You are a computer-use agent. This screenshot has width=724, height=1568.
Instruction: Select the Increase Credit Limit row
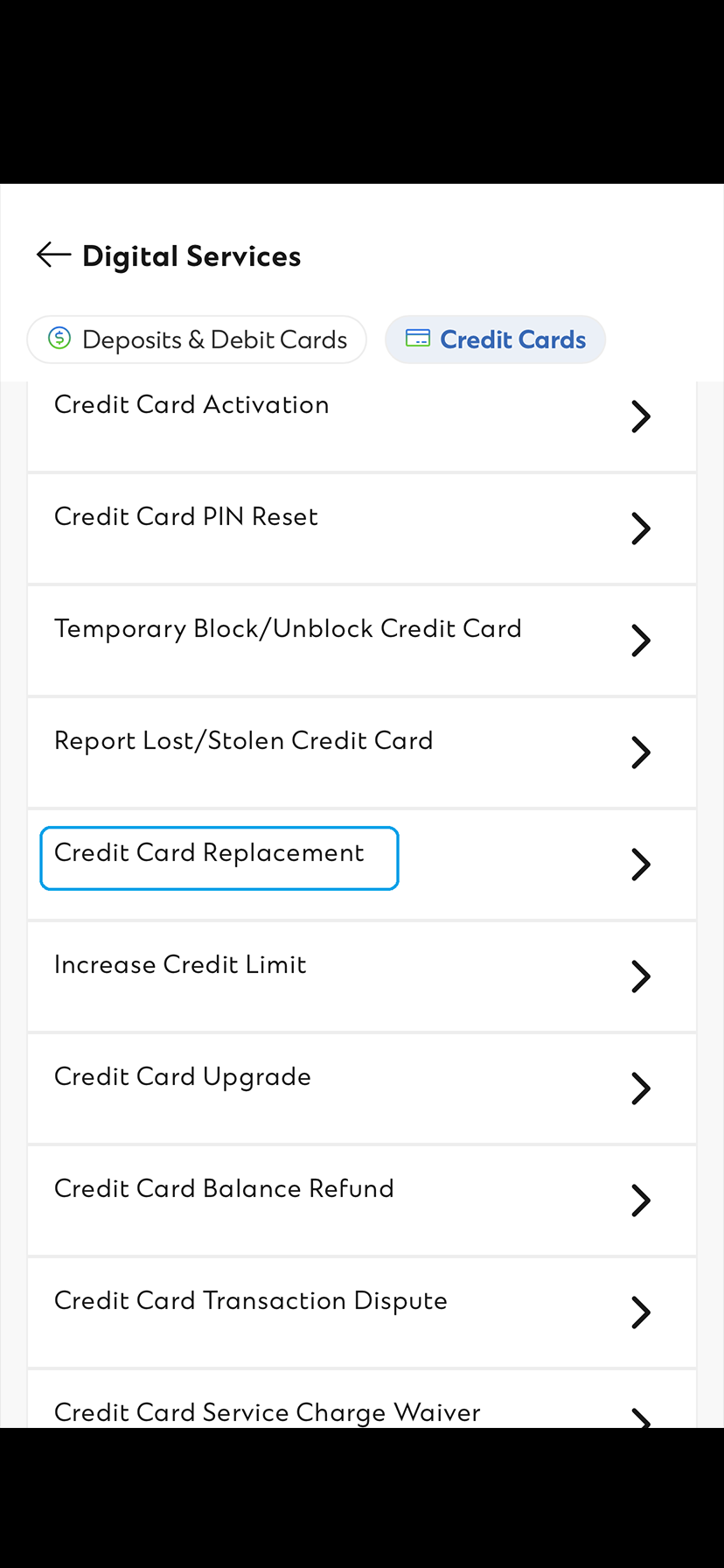tap(180, 964)
